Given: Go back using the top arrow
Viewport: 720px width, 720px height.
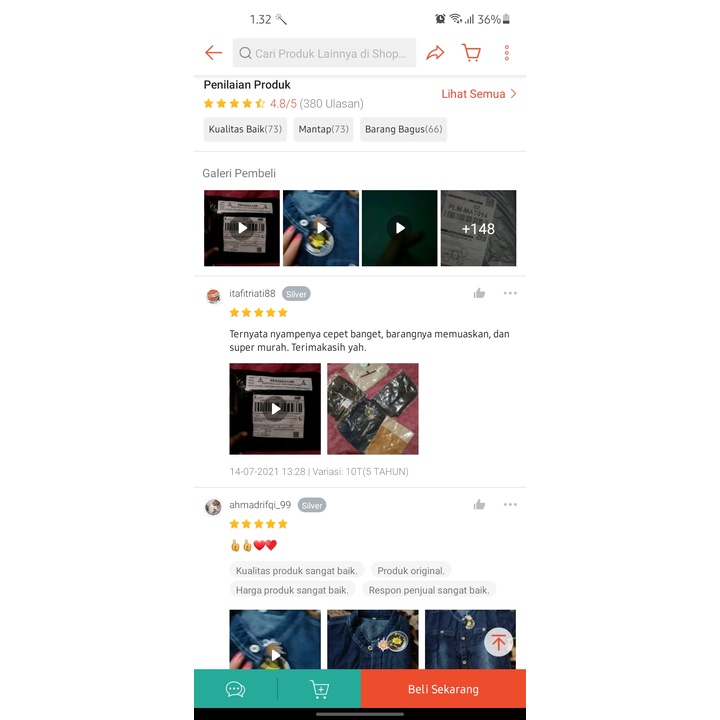Looking at the screenshot, I should click(x=213, y=53).
